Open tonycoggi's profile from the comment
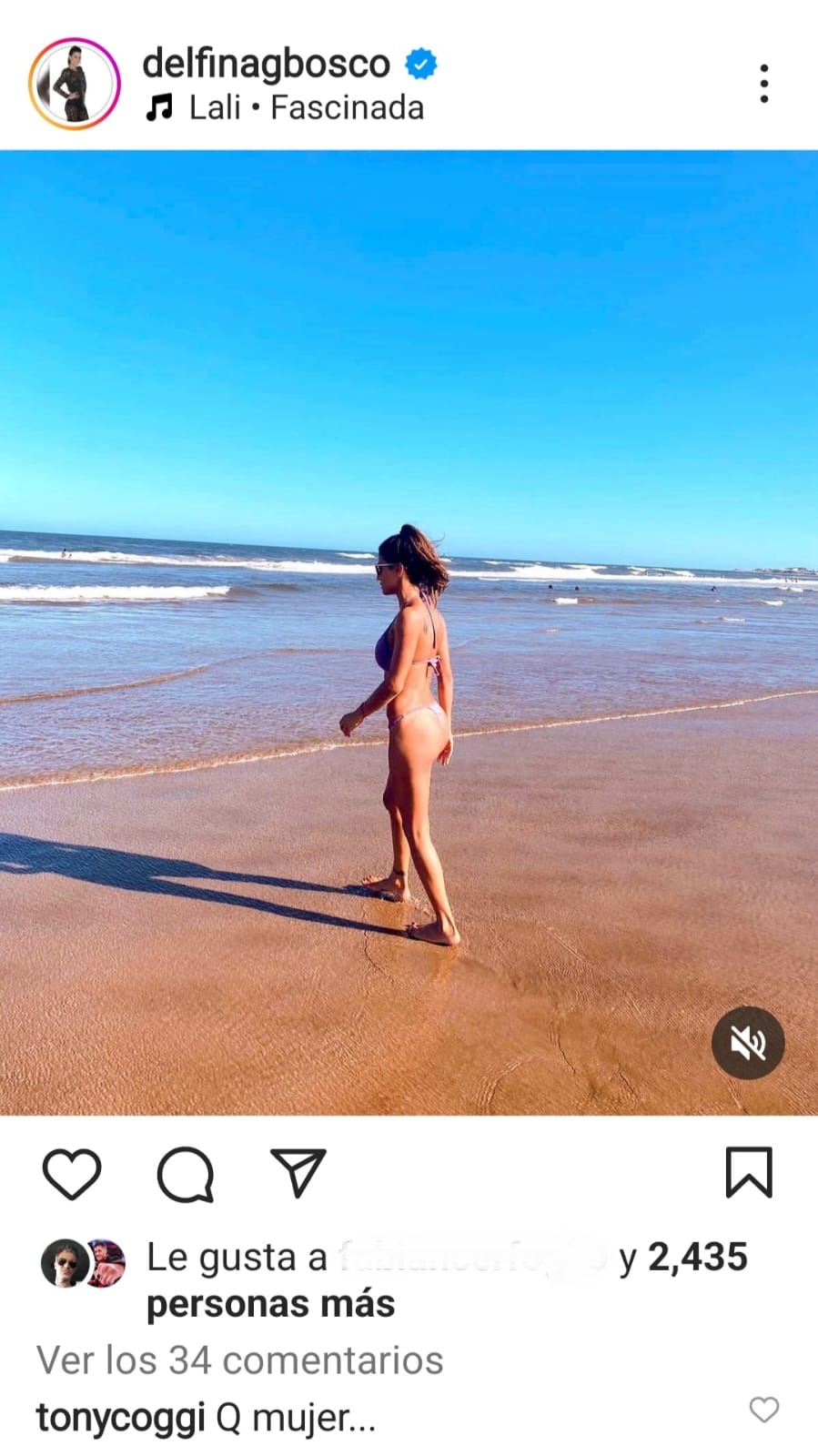 pos(120,1418)
